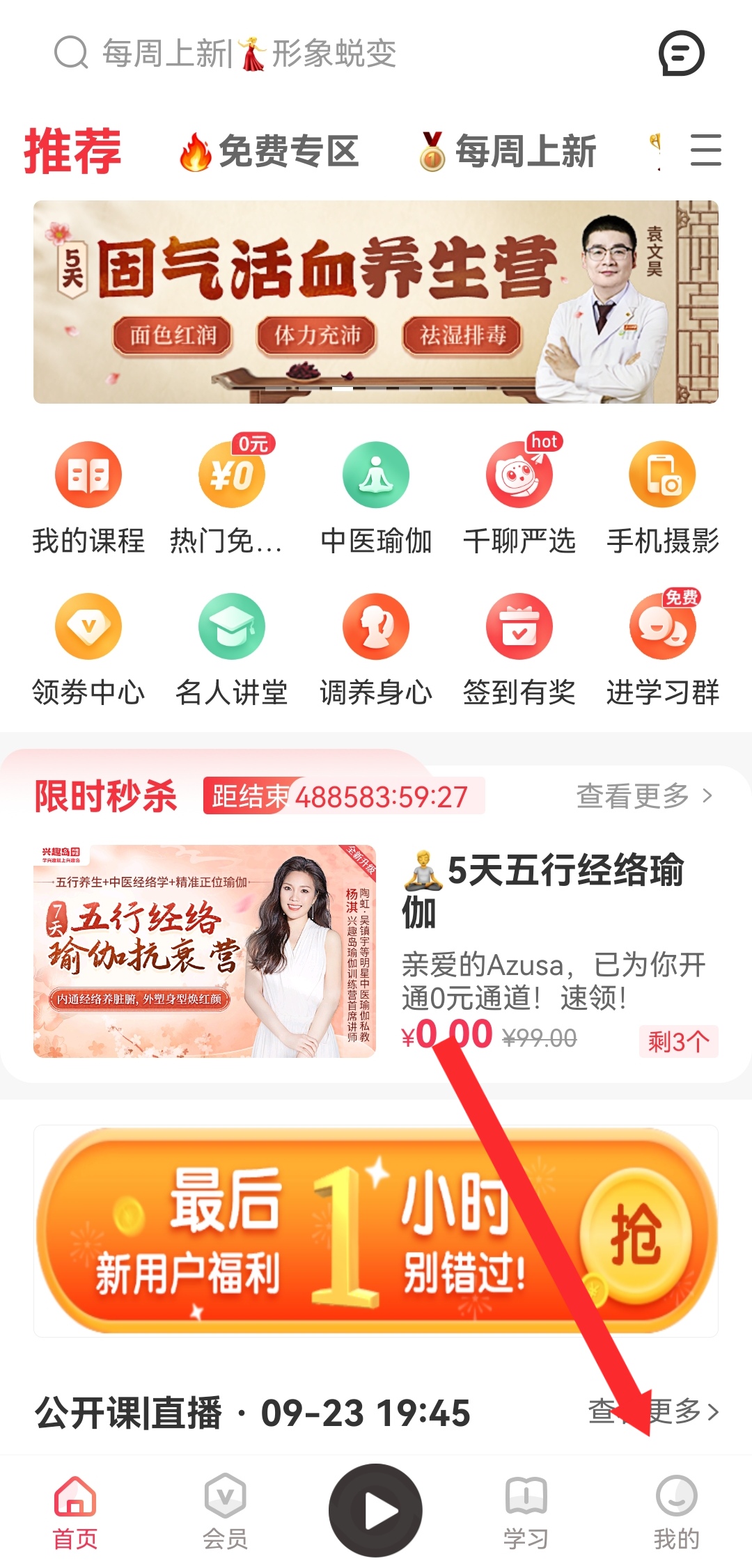The height and width of the screenshot is (1568, 752).
Task: Open the search box 每周上新
Action: [x=251, y=53]
